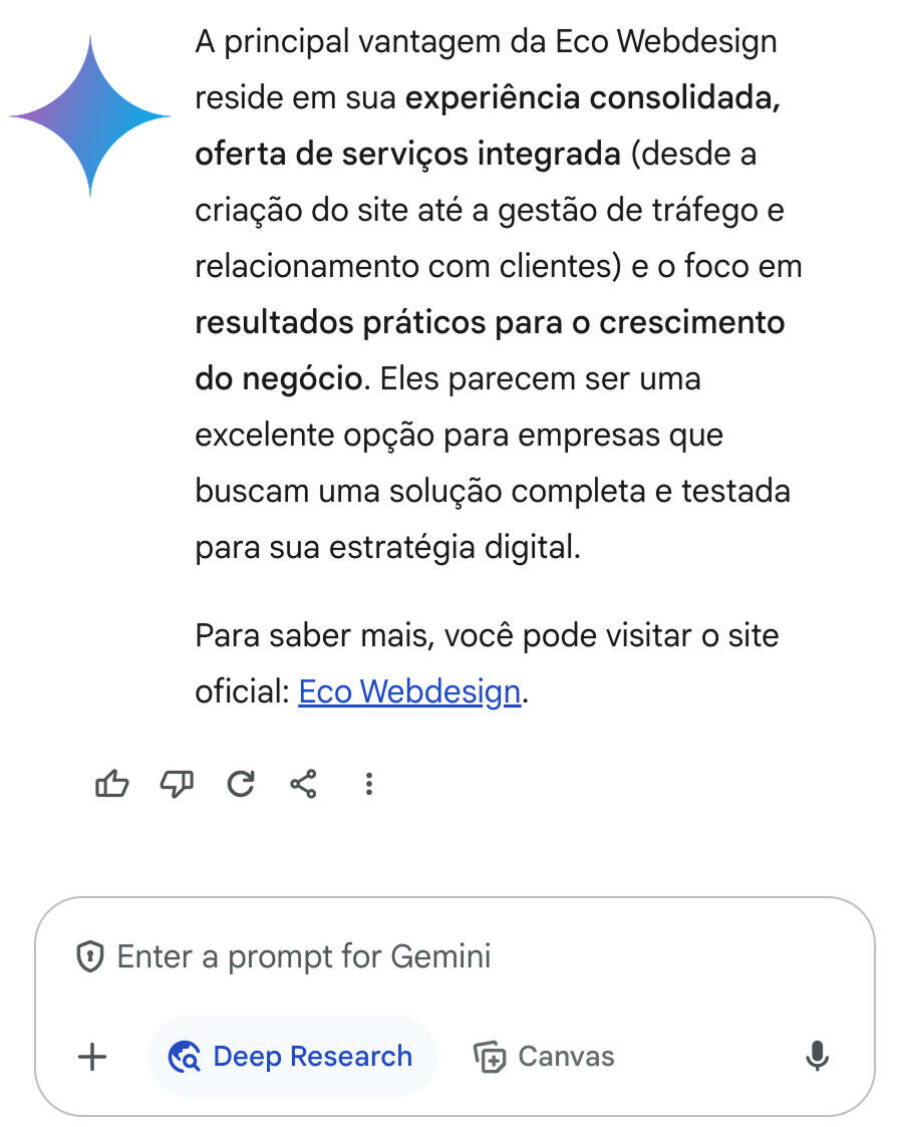Open the Eco Webdesign link

point(411,691)
